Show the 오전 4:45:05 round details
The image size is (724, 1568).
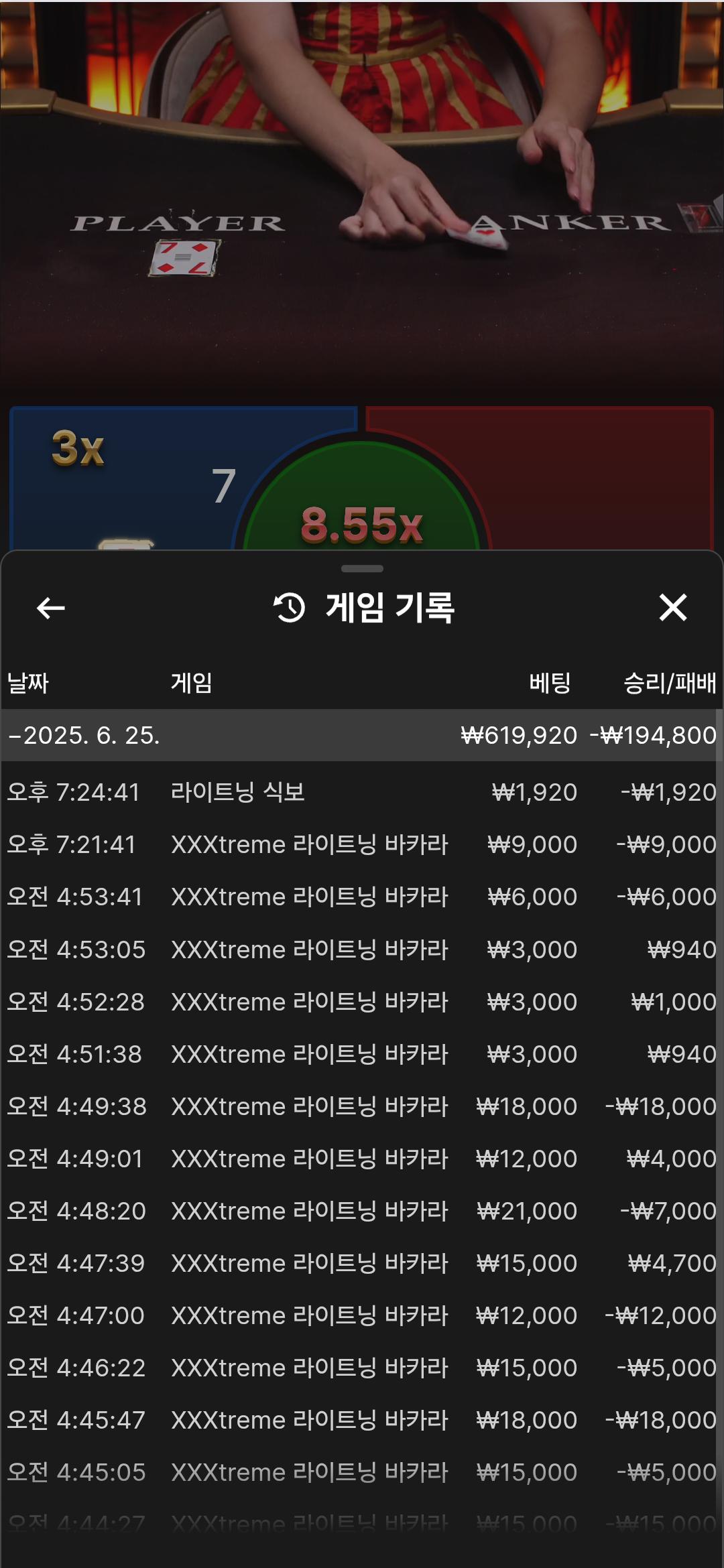362,1472
